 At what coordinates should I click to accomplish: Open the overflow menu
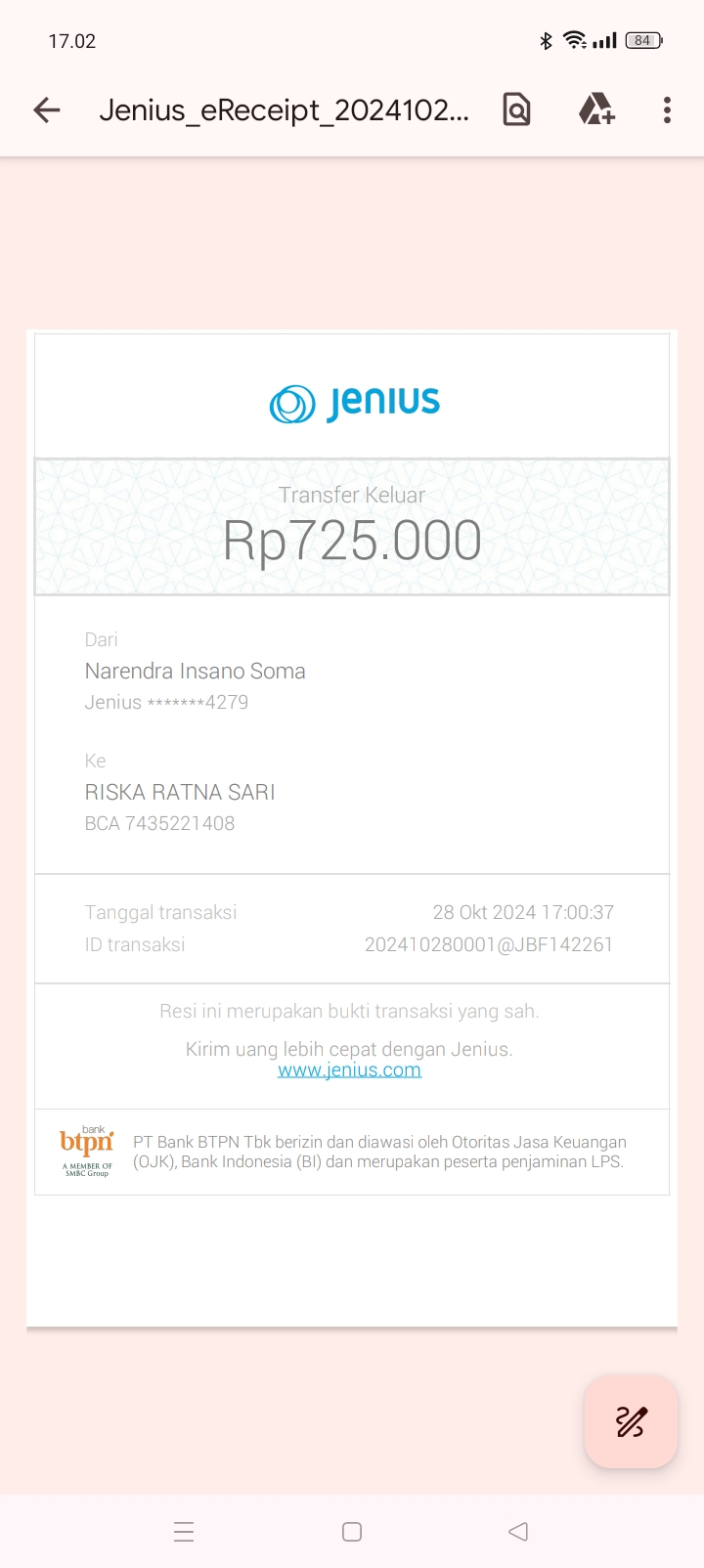pos(667,109)
